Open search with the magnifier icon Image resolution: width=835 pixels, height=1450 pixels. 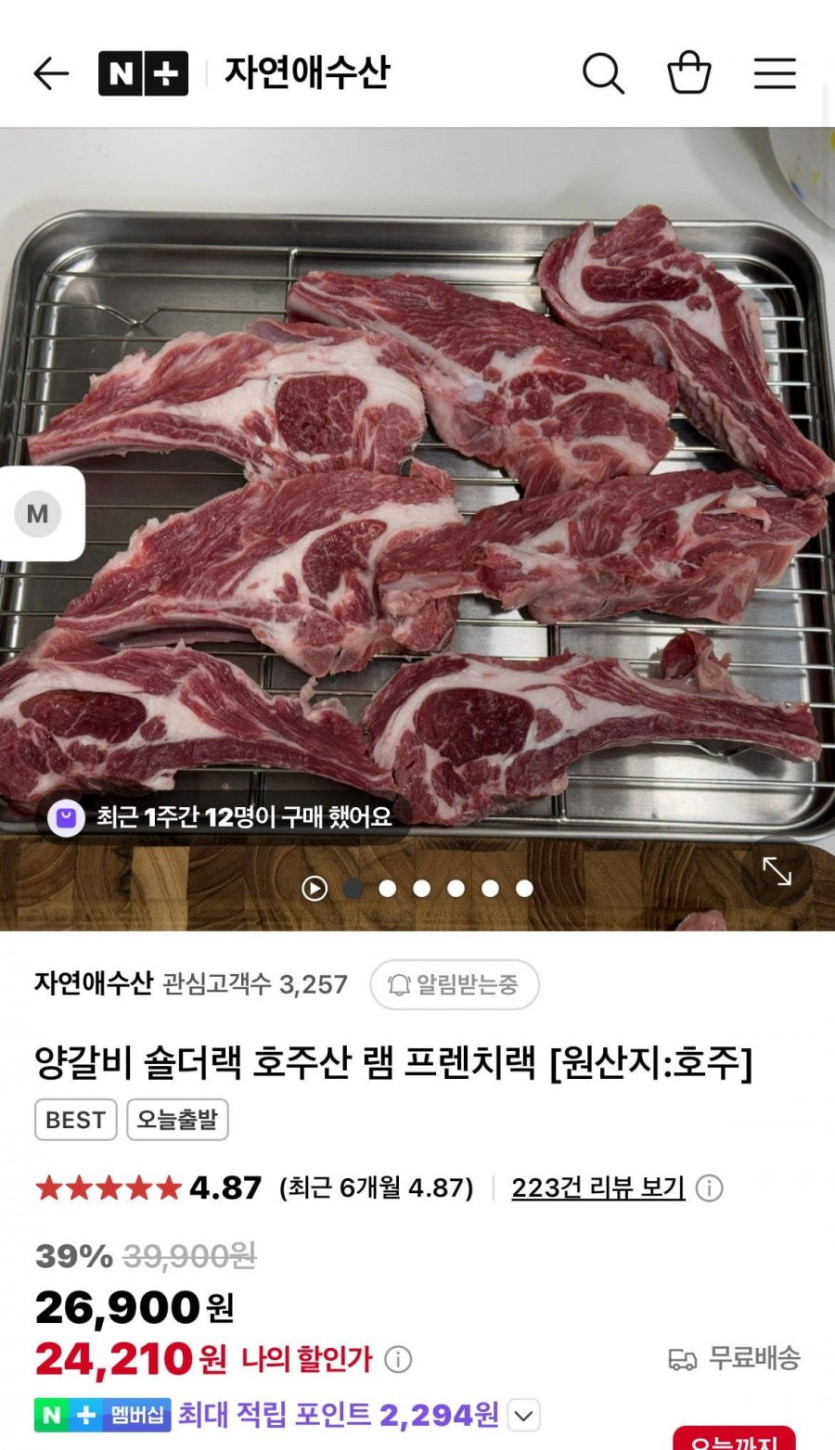point(603,74)
